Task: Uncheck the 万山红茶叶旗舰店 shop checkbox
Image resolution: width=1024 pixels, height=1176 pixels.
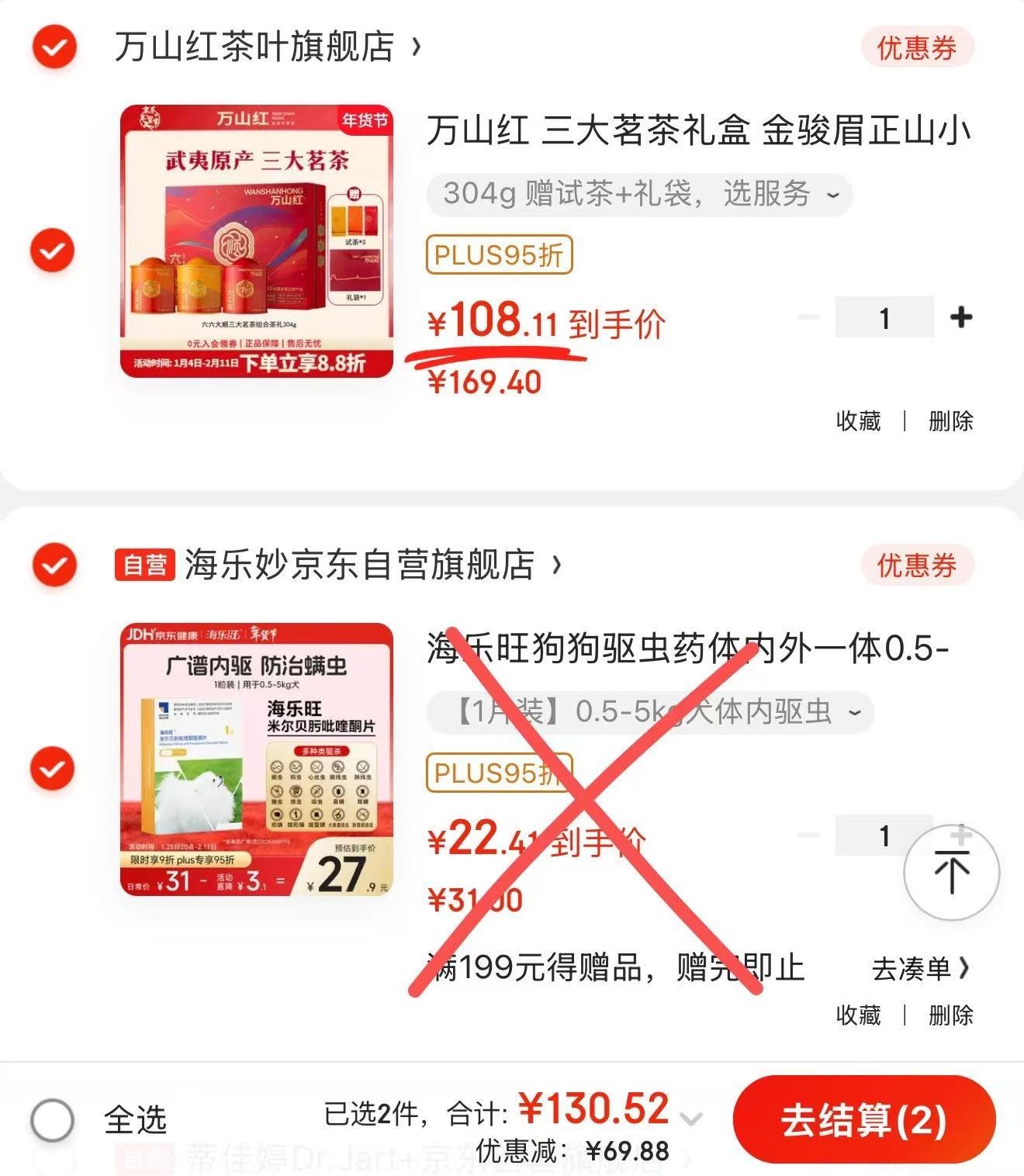Action: pos(54,47)
